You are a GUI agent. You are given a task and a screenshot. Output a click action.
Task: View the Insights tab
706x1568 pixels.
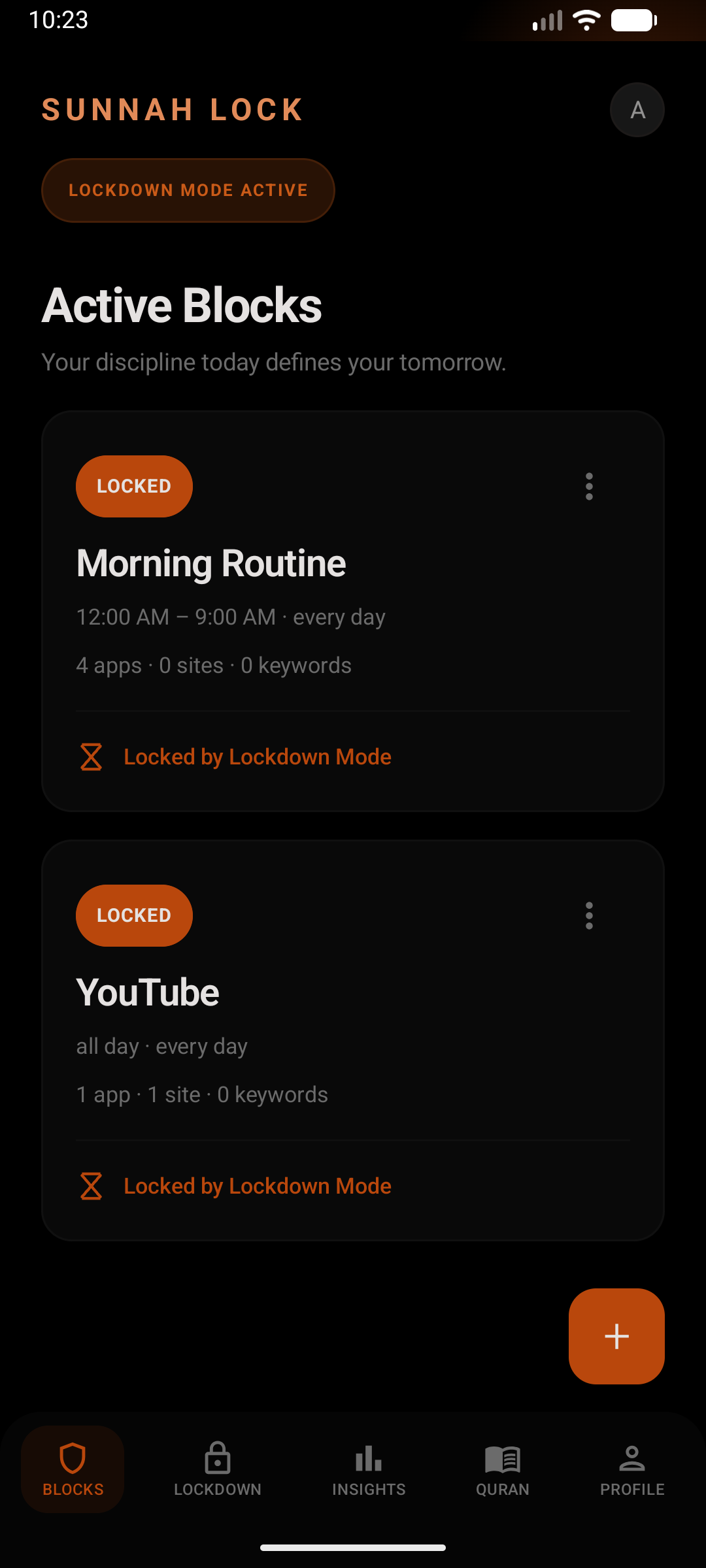coord(369,1469)
